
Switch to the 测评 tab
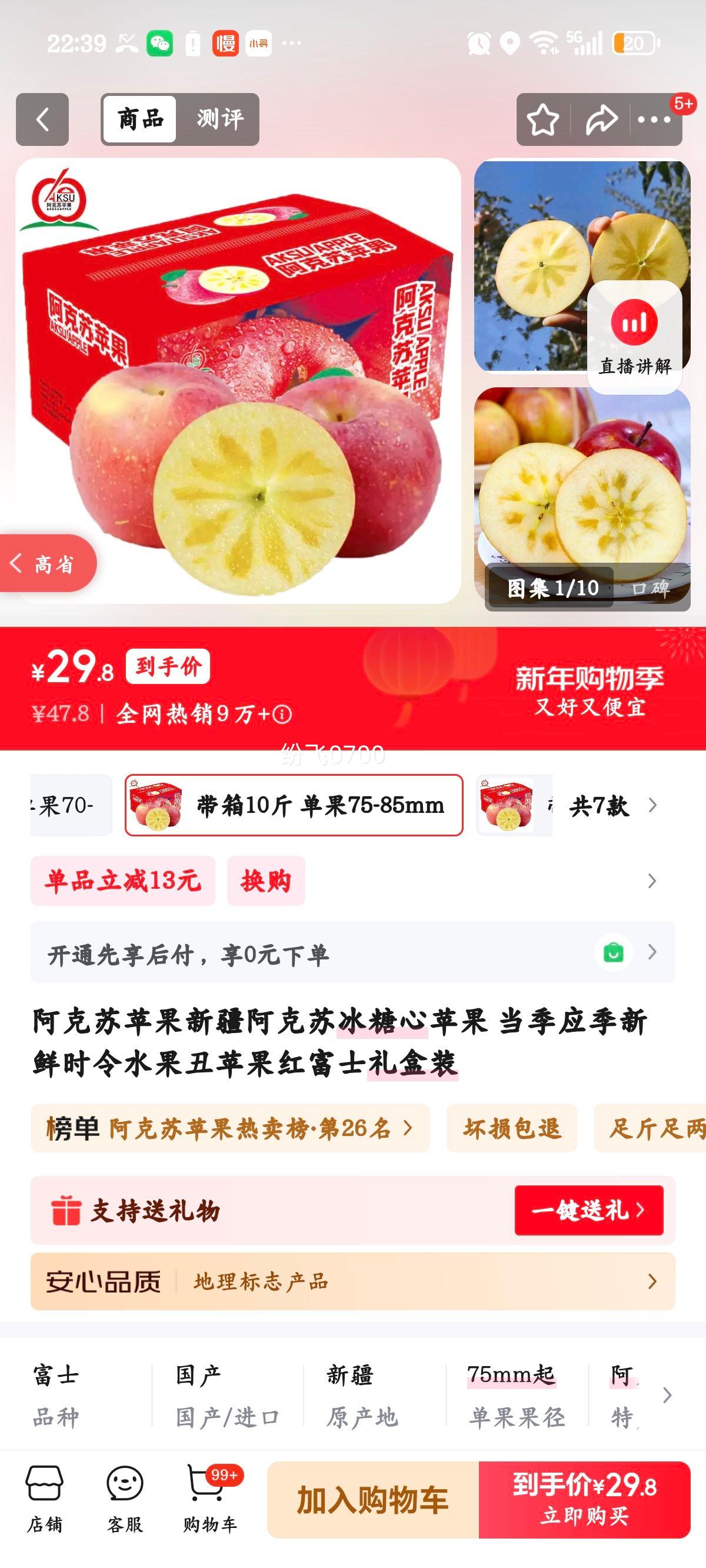pos(221,119)
